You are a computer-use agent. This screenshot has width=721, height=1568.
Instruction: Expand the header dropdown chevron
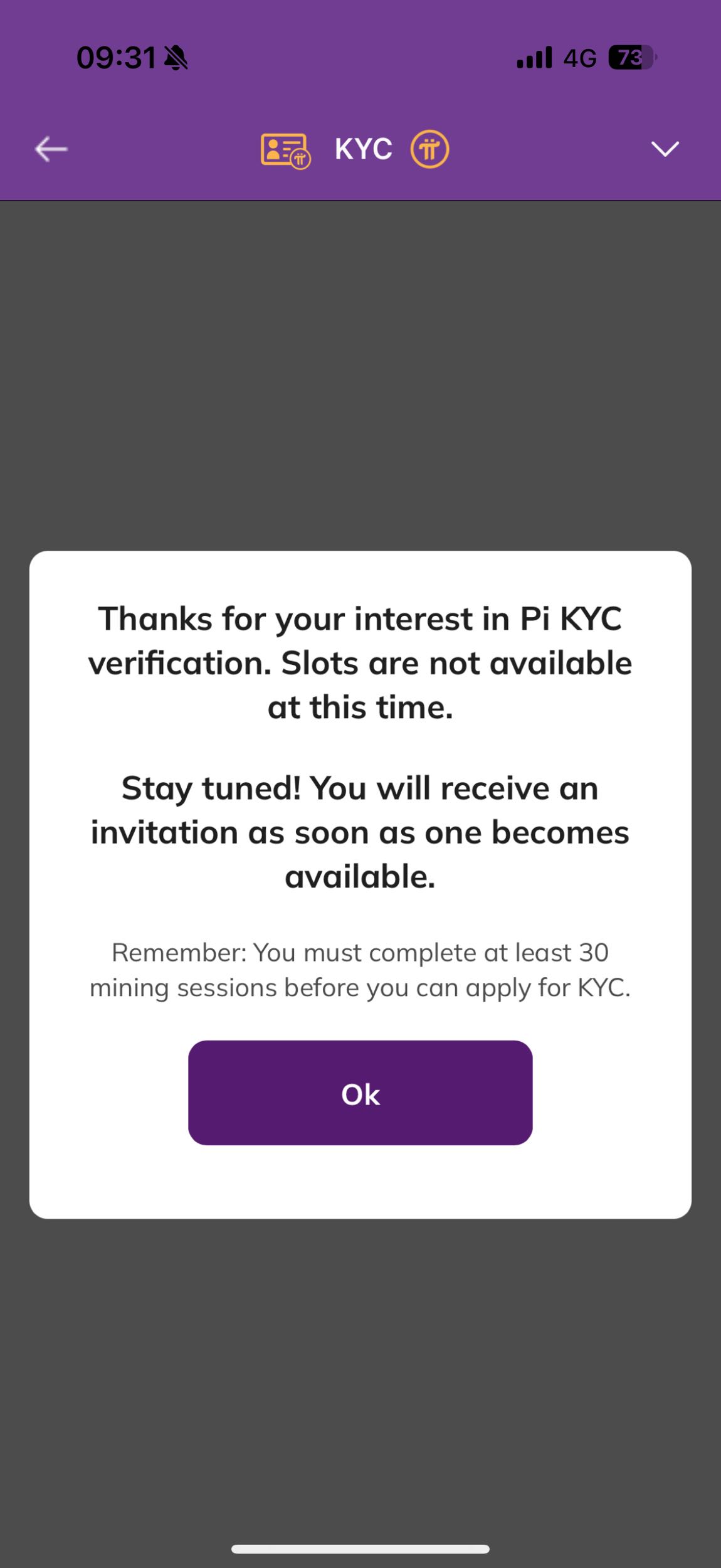pos(665,149)
